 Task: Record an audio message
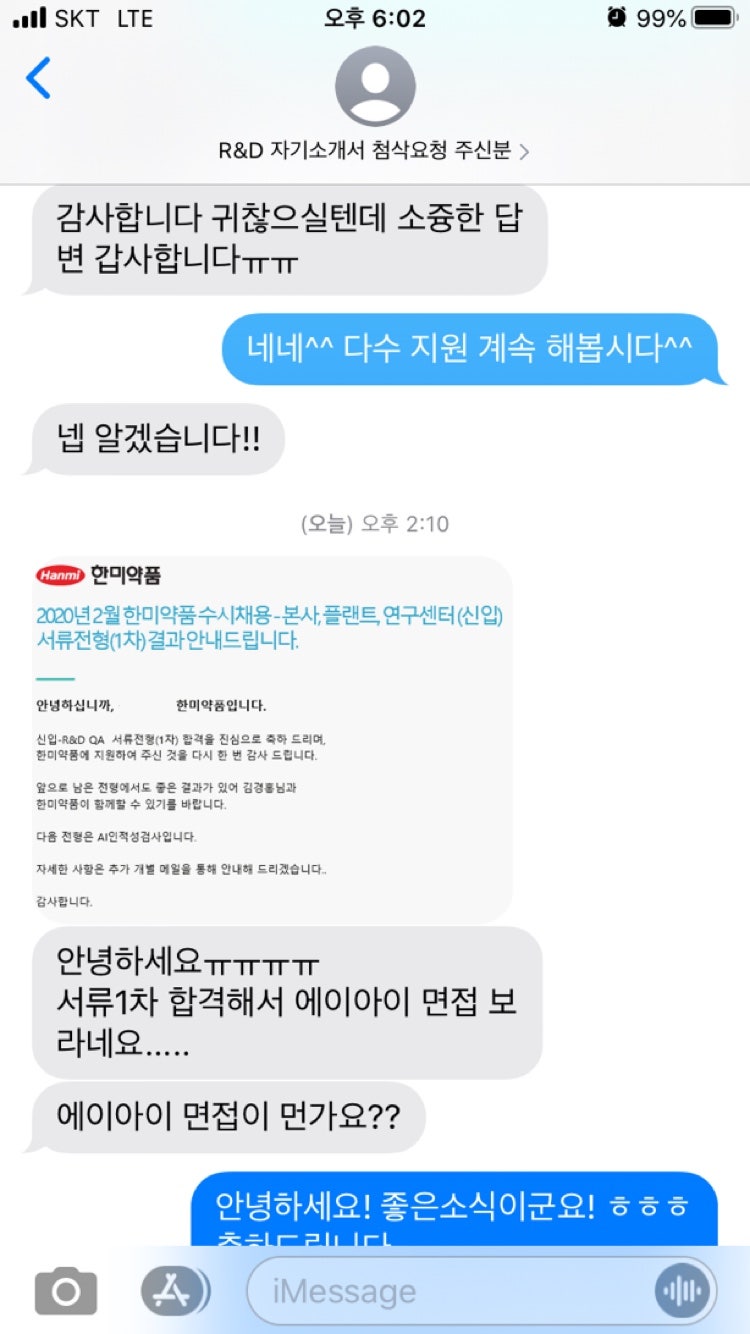coord(683,1291)
